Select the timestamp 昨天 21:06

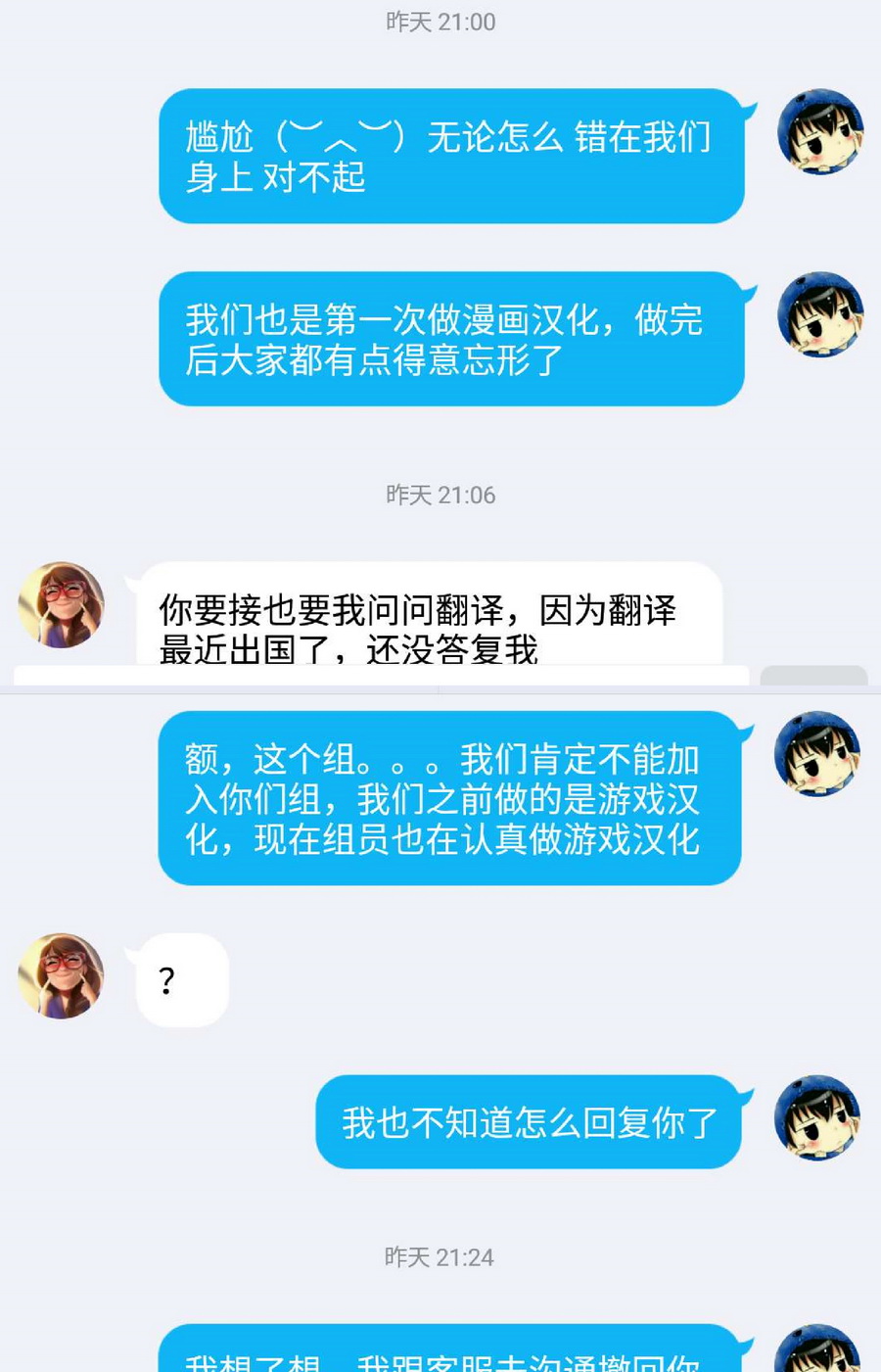440,496
